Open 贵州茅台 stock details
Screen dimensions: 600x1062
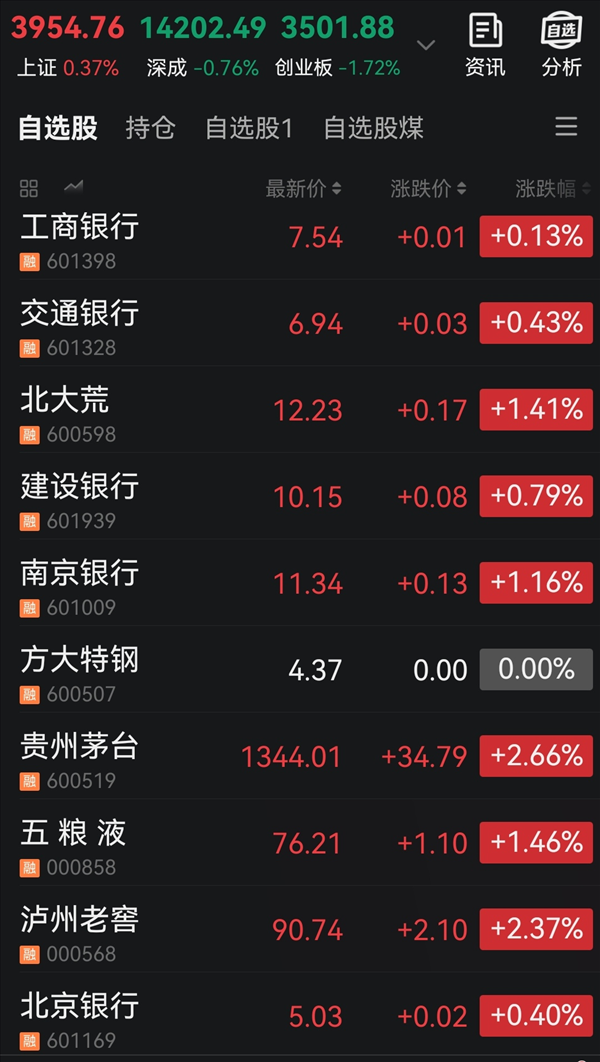pyautogui.click(x=300, y=757)
